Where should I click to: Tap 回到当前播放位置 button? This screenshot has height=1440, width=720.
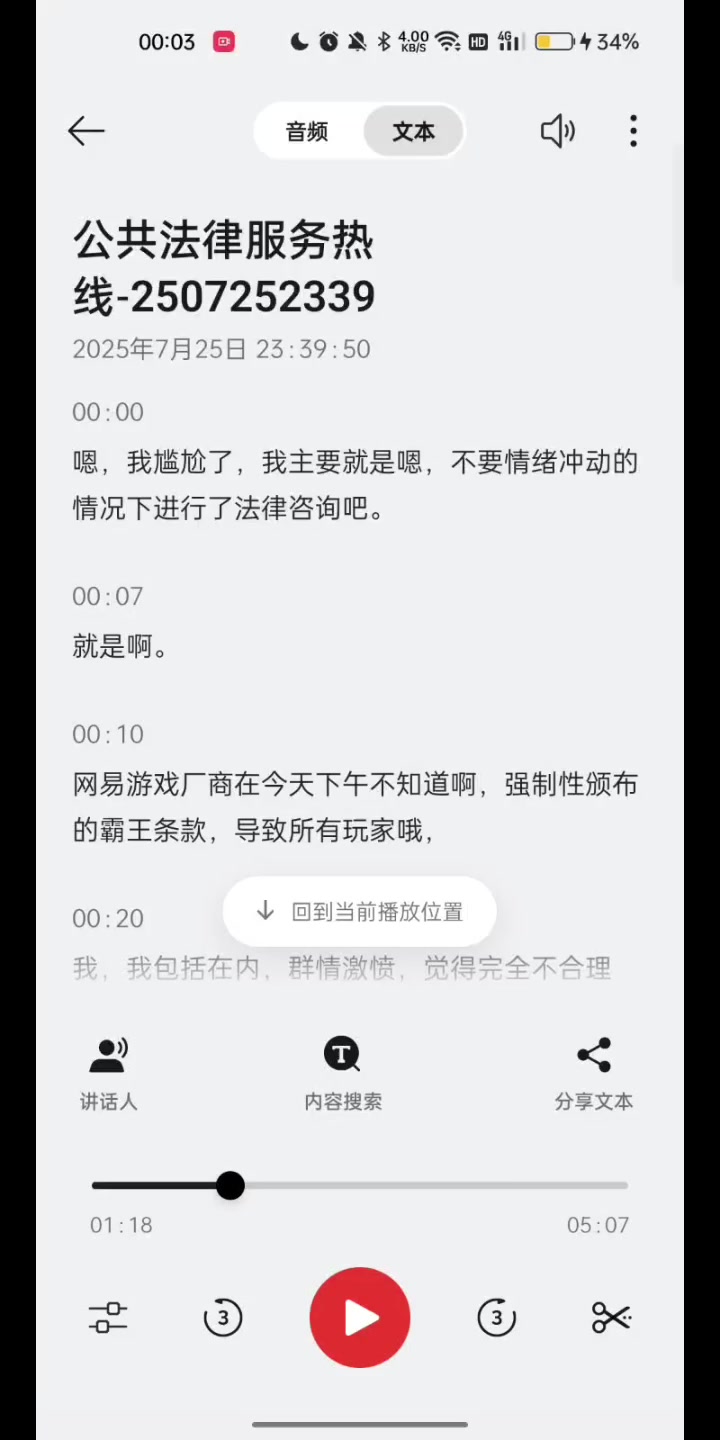point(360,912)
